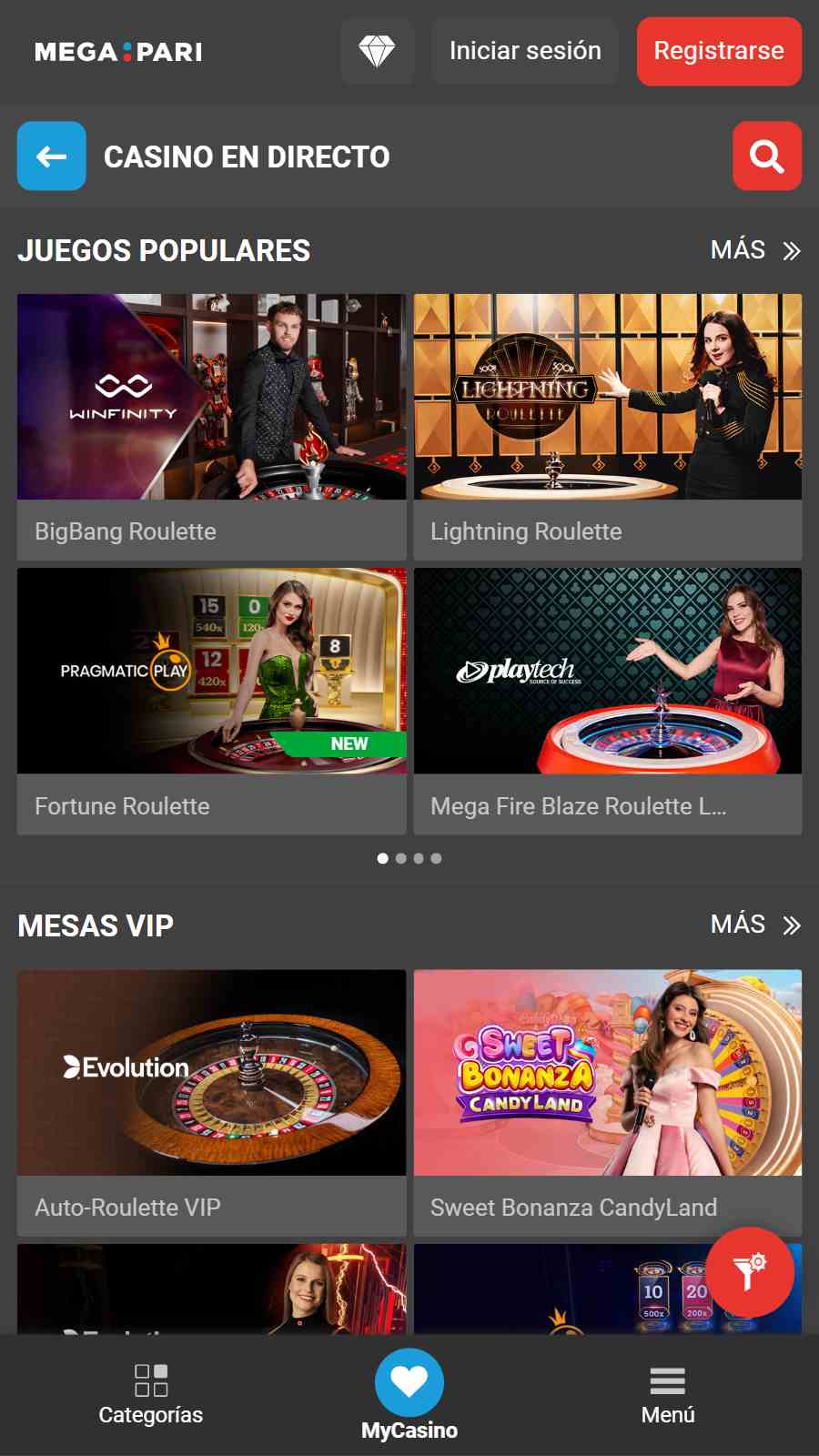Switch to the Categorías tab
Viewport: 819px width, 1456px height.
tap(151, 1394)
